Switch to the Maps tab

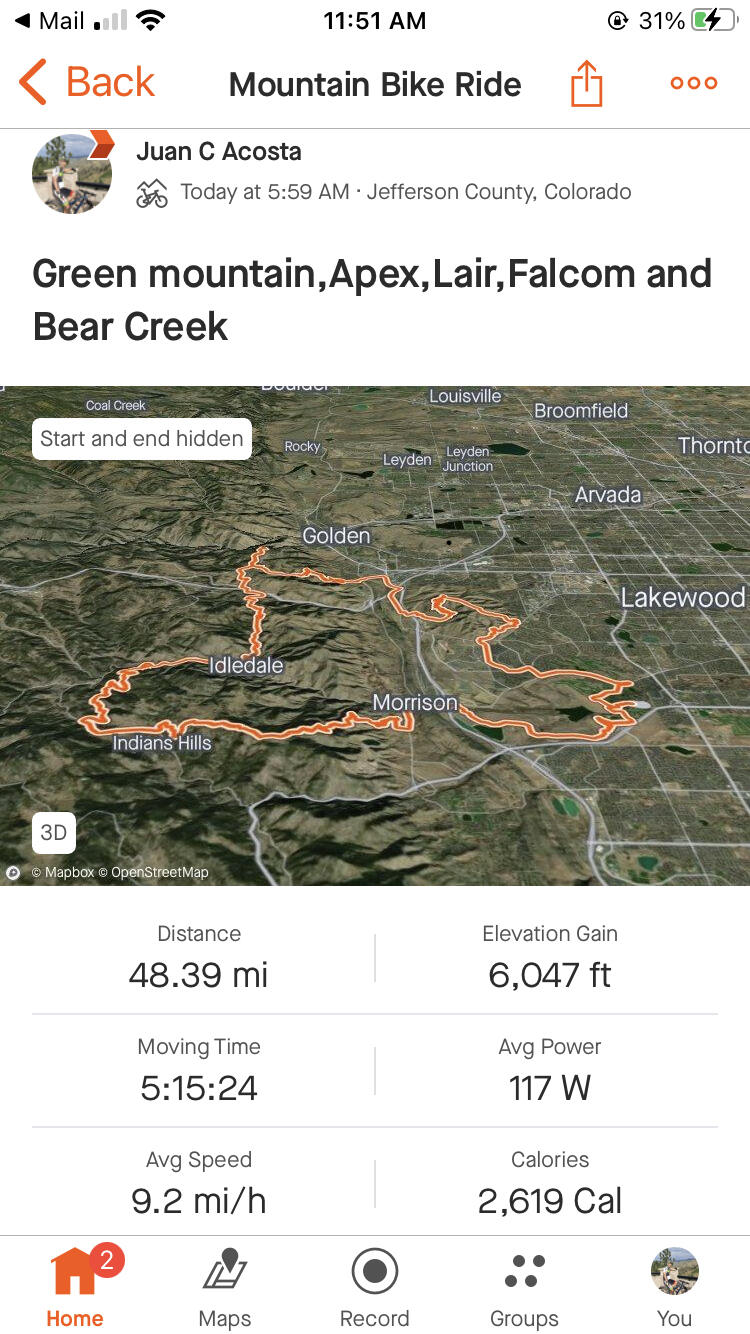[225, 1288]
